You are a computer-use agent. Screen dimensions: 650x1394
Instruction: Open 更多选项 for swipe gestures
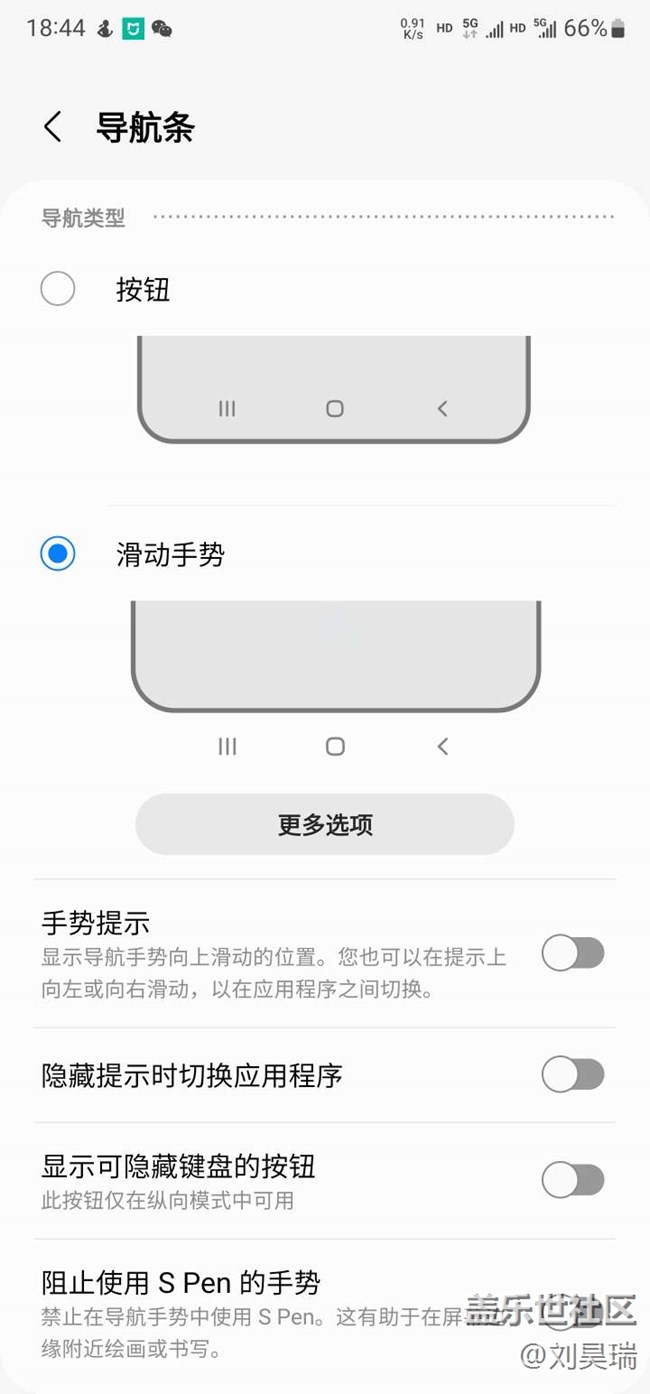coord(325,825)
